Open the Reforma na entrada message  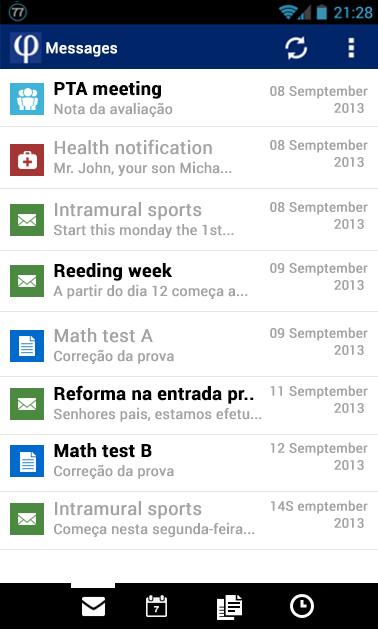(x=189, y=406)
